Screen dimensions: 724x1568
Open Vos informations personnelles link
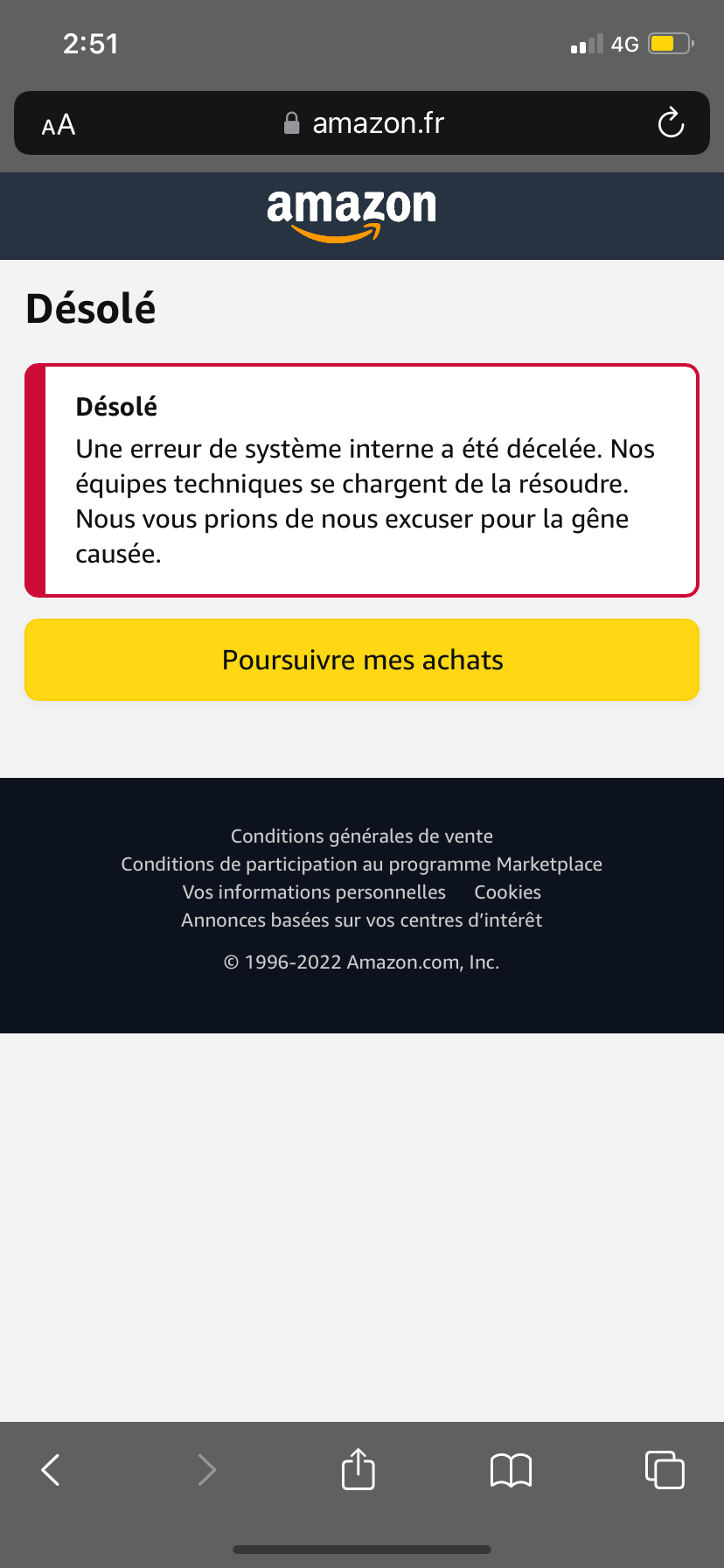pos(314,892)
